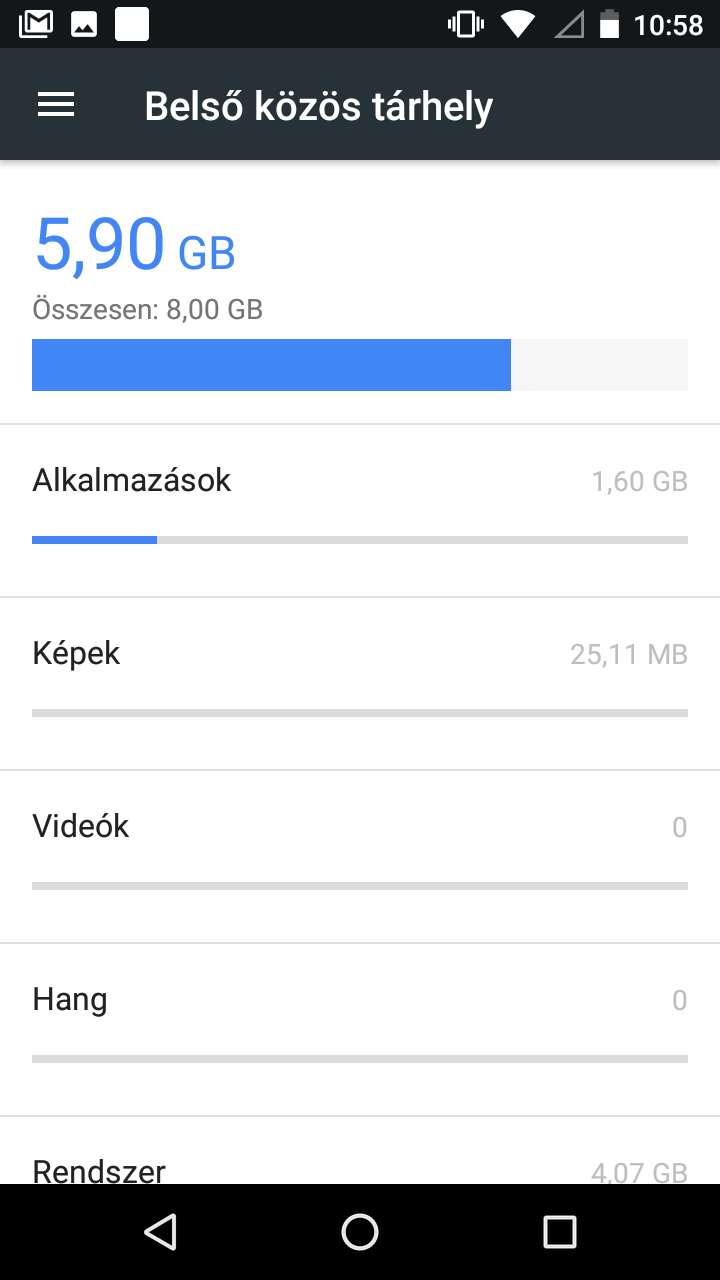Viewport: 720px width, 1280px height.
Task: Open the Alkalmazások storage row
Action: (x=360, y=511)
